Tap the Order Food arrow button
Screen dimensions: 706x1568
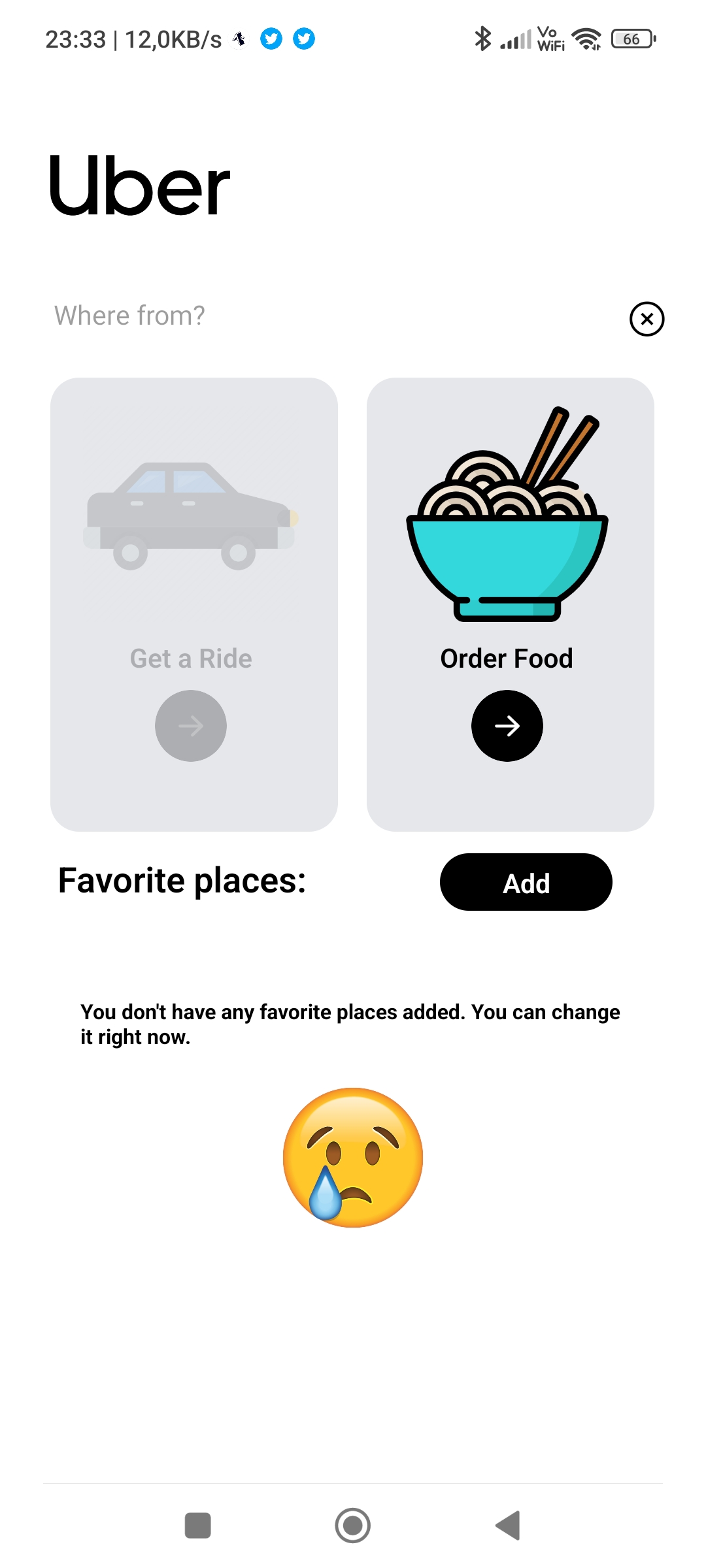[507, 725]
